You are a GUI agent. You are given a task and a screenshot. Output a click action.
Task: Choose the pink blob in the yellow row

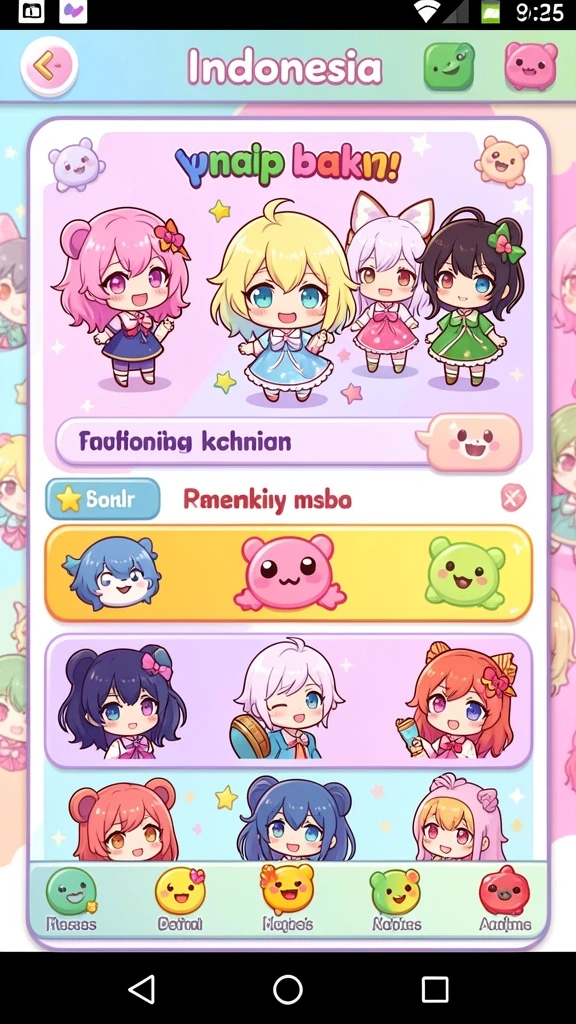[x=290, y=572]
